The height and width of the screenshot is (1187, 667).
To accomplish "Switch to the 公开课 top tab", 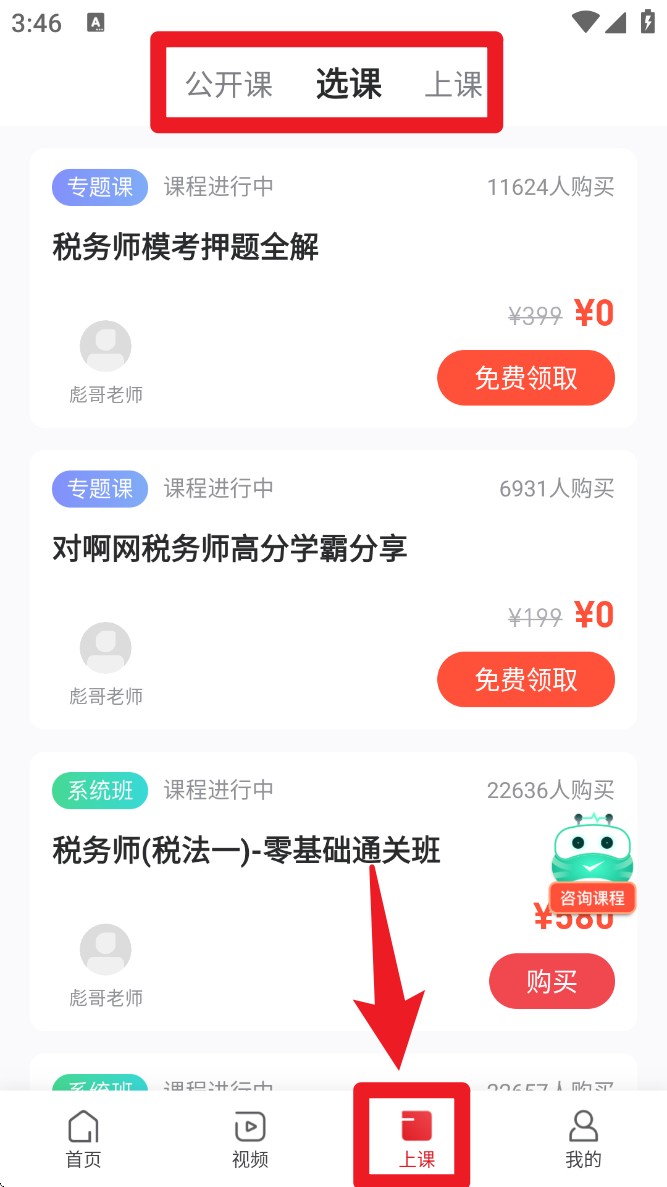I will (x=229, y=84).
